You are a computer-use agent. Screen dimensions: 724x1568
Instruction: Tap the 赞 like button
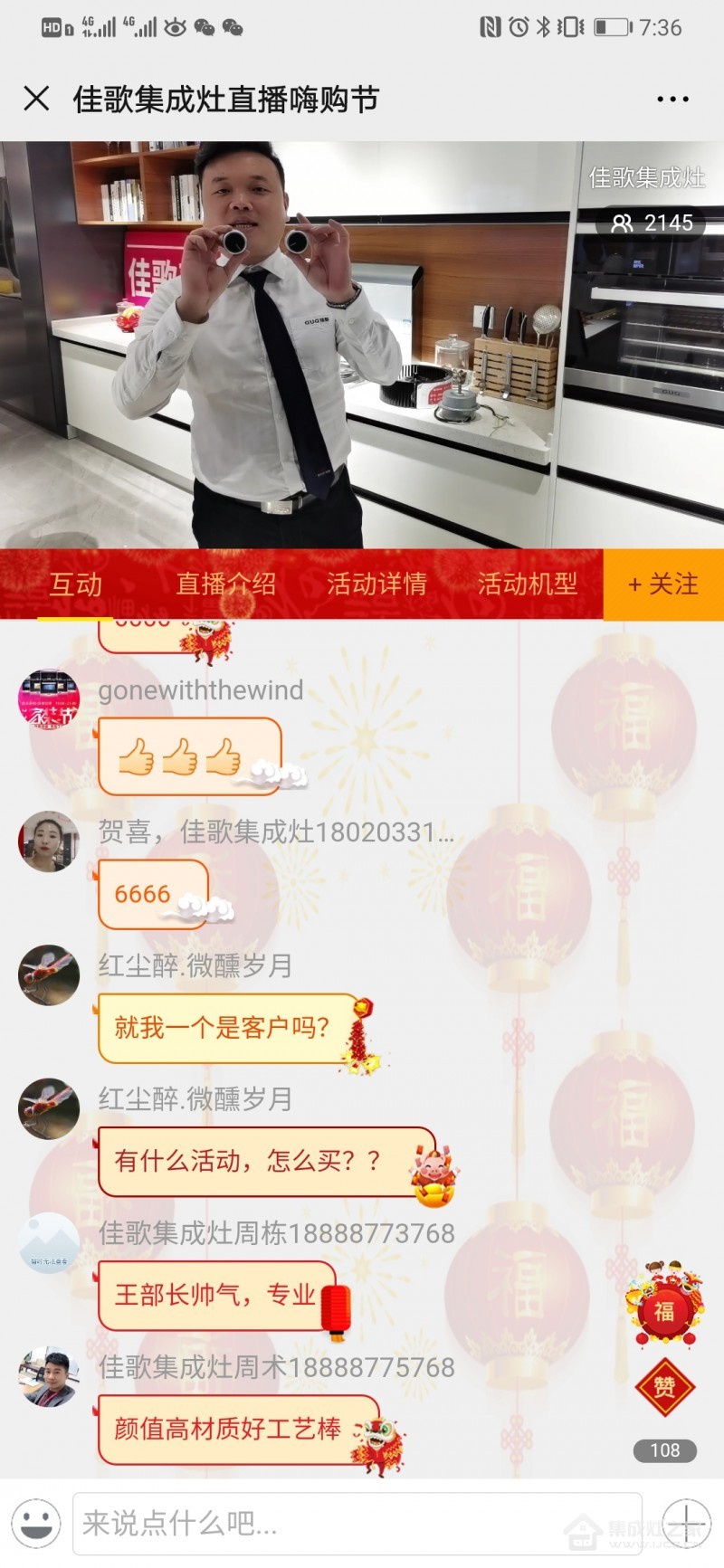coord(664,1386)
